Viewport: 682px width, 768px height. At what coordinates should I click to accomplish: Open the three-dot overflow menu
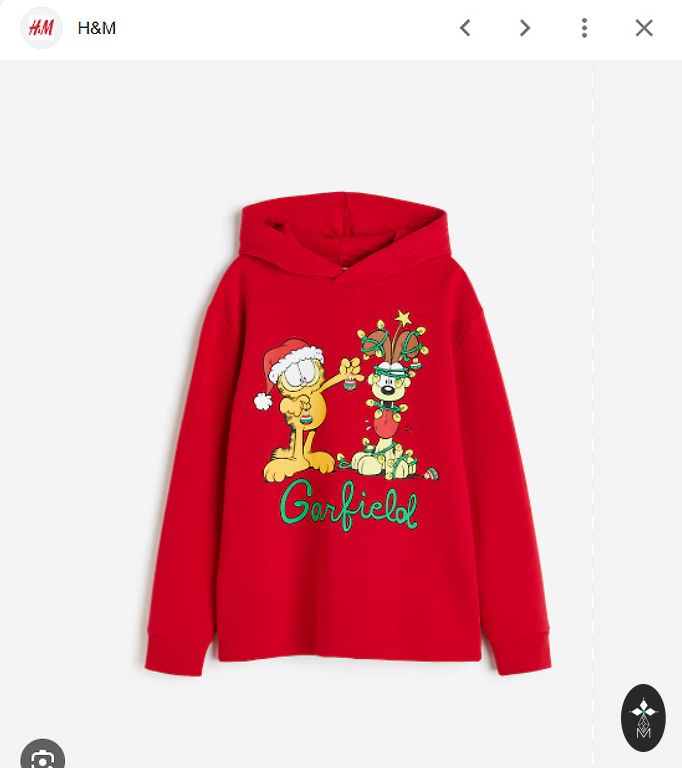tap(584, 28)
